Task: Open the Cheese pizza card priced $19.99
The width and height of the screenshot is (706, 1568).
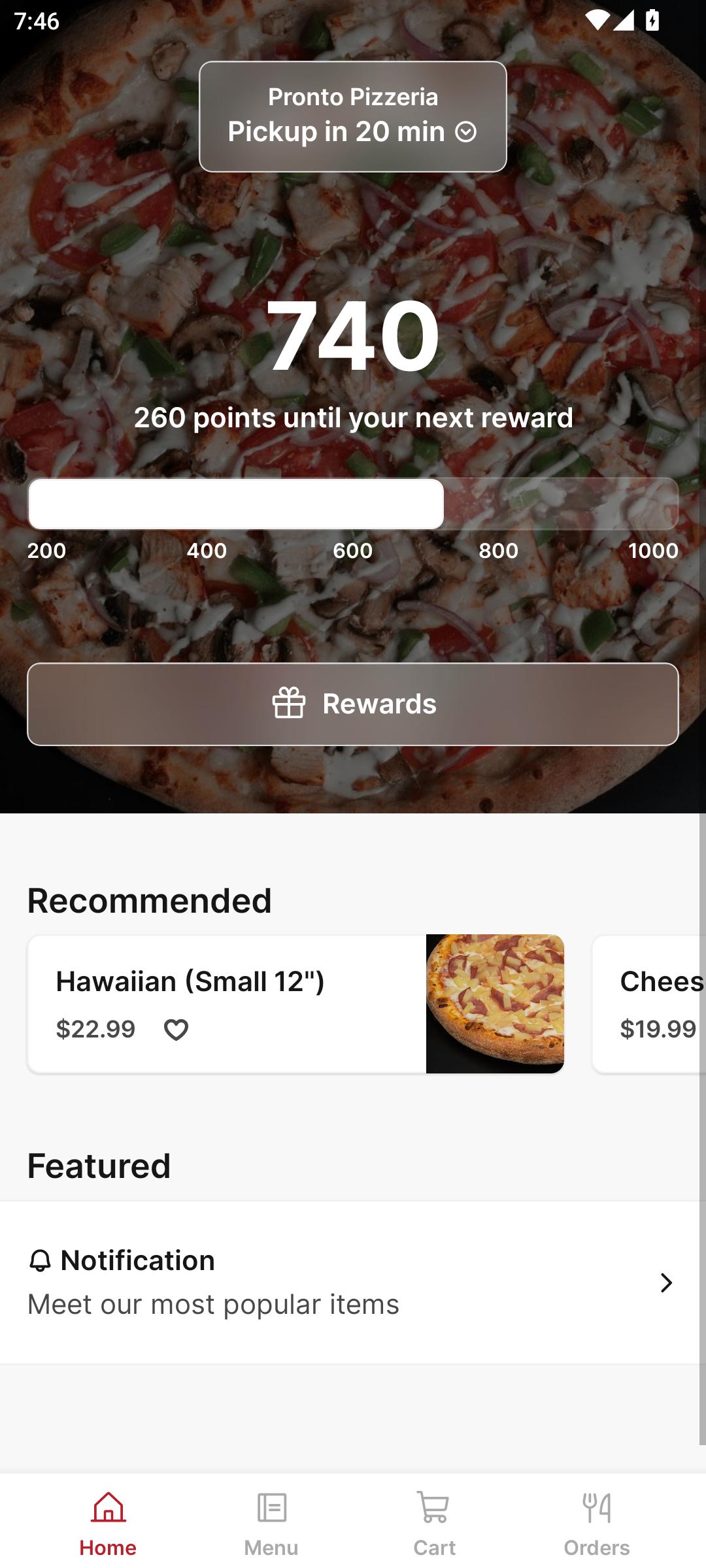Action: pyautogui.click(x=649, y=1004)
